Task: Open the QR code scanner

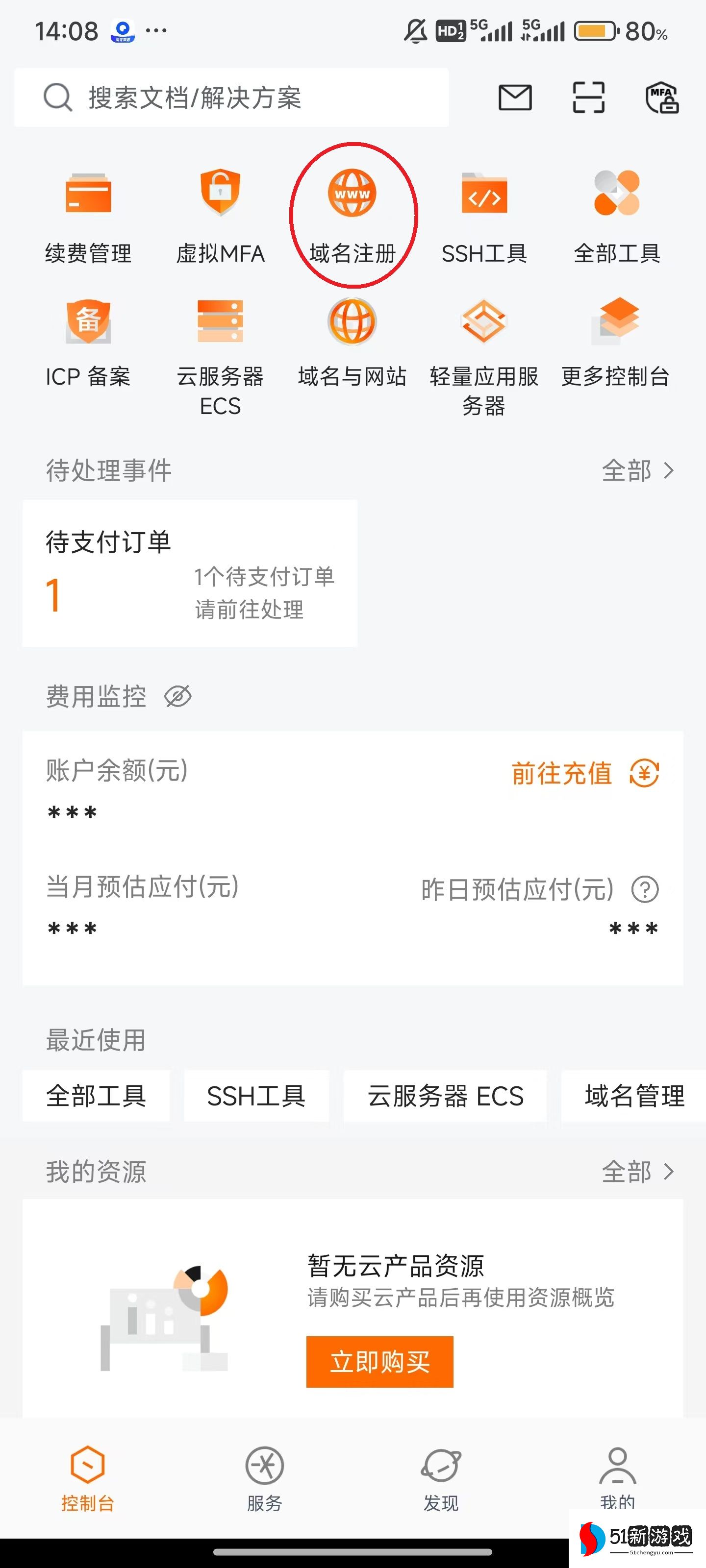Action: 588,98
